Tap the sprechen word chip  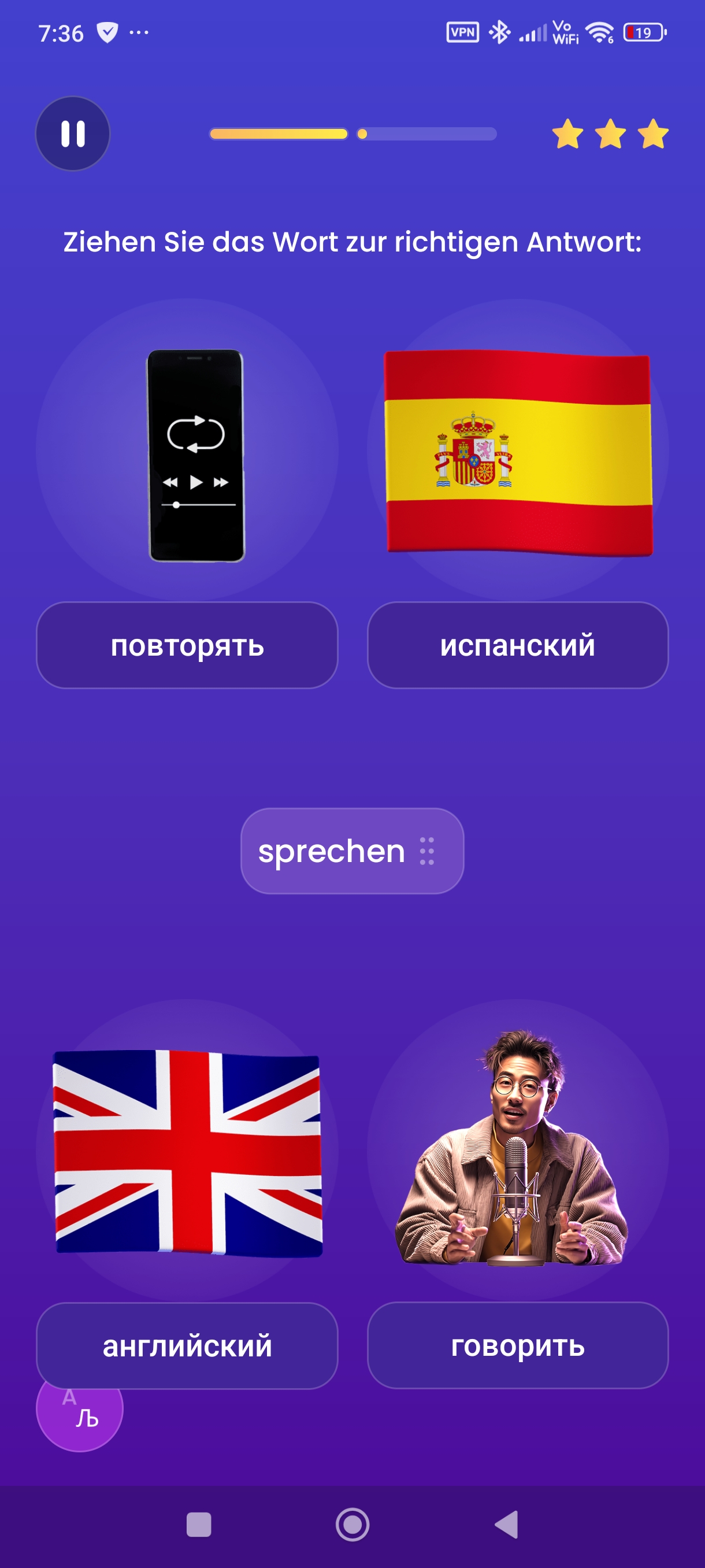click(x=351, y=850)
